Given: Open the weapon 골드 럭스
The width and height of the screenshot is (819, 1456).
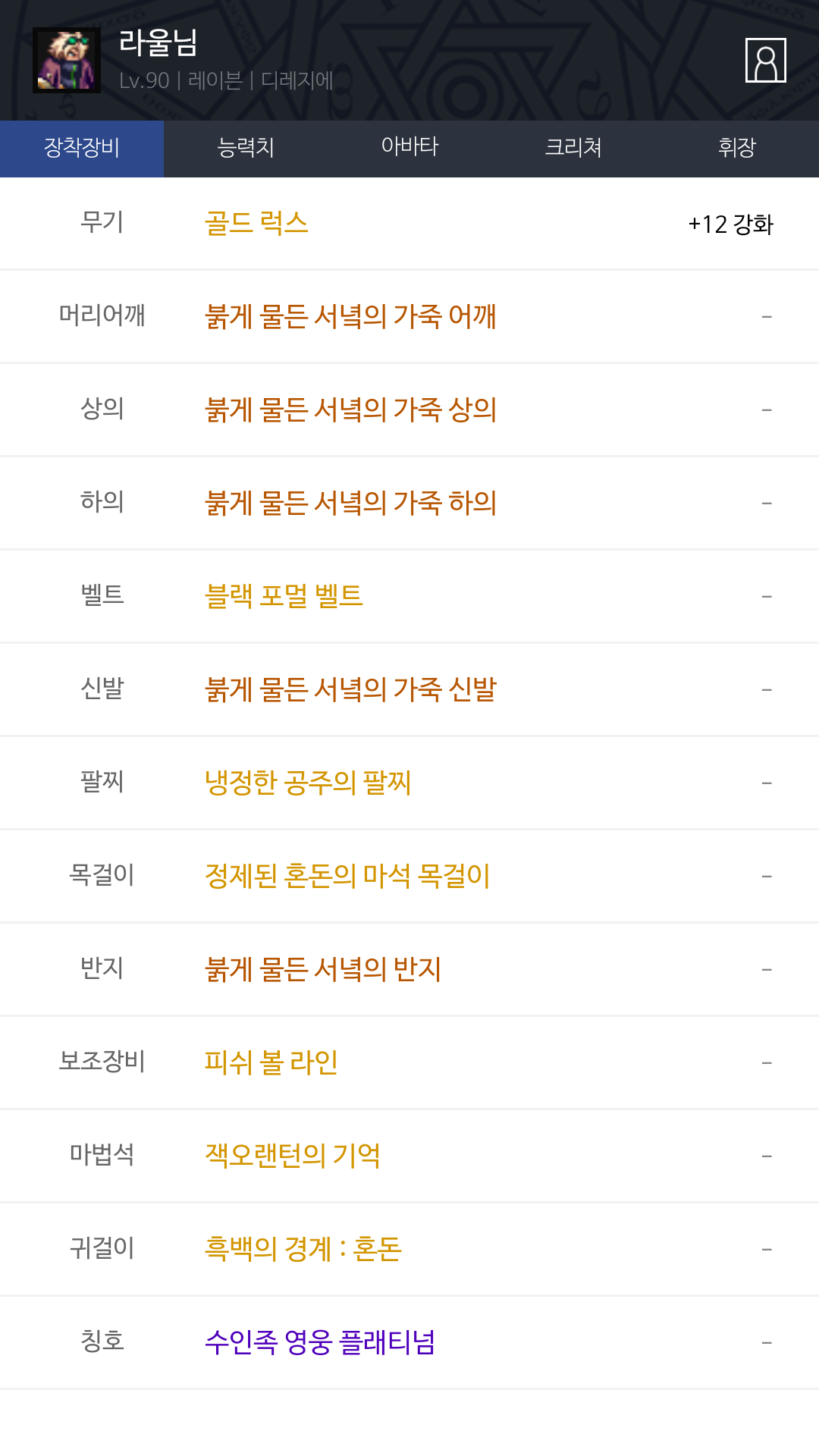Looking at the screenshot, I should click(x=256, y=224).
